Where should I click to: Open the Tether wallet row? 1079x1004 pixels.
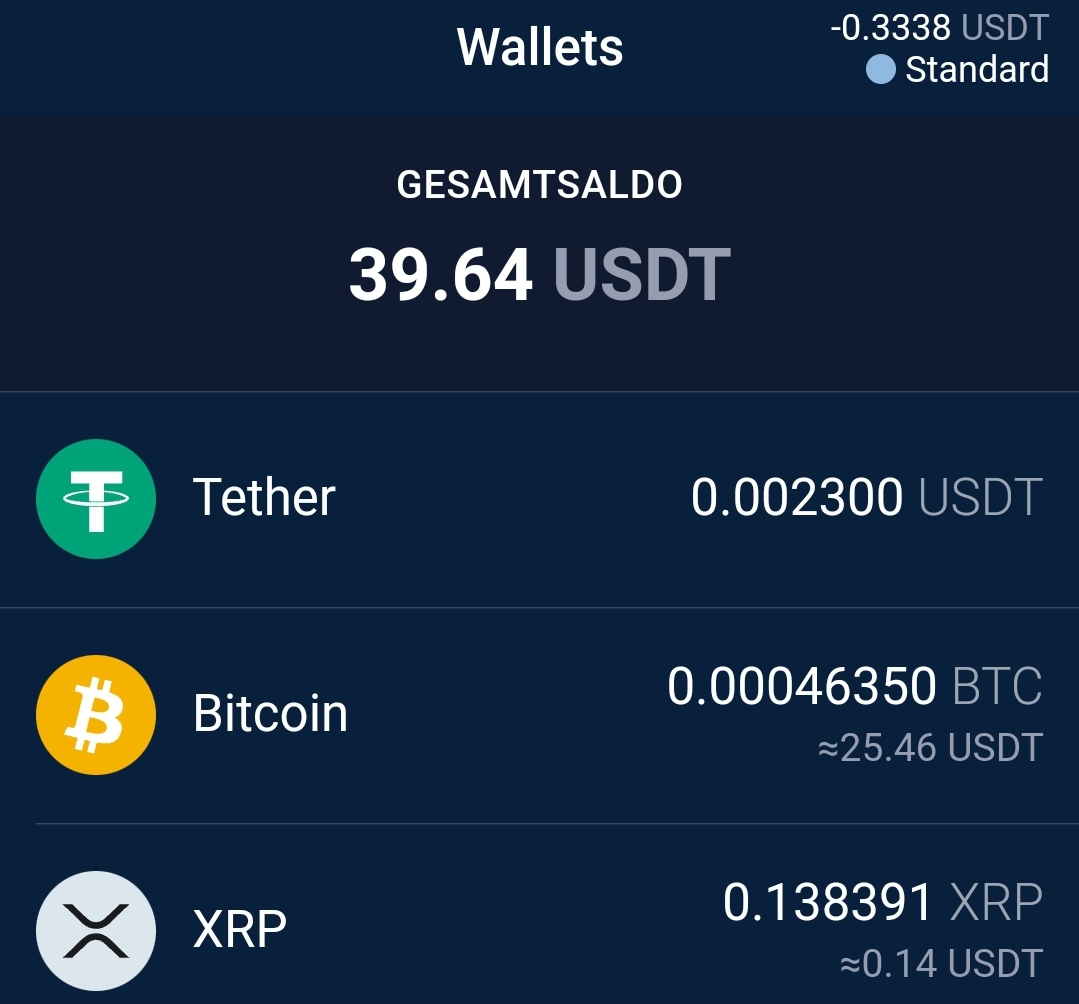(x=539, y=498)
